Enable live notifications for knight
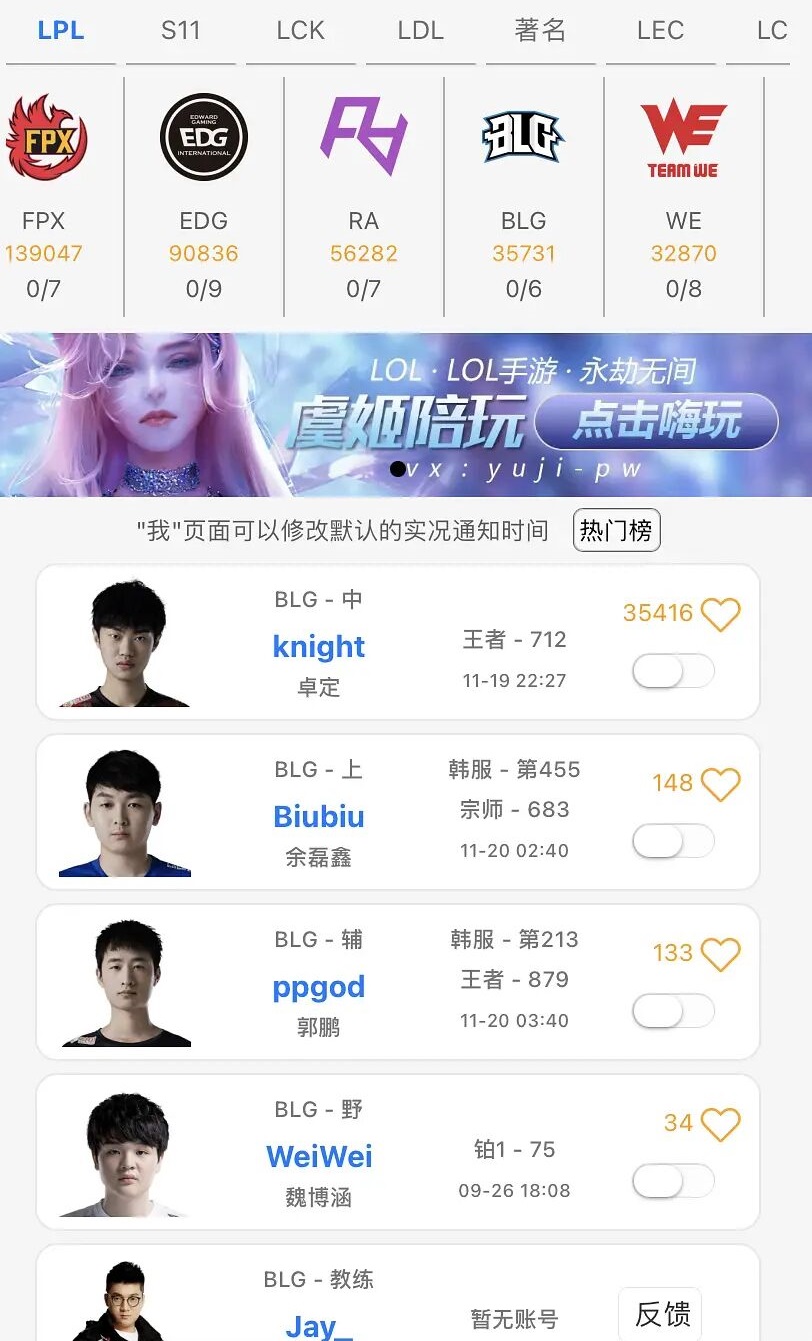The width and height of the screenshot is (812, 1341). [x=673, y=671]
